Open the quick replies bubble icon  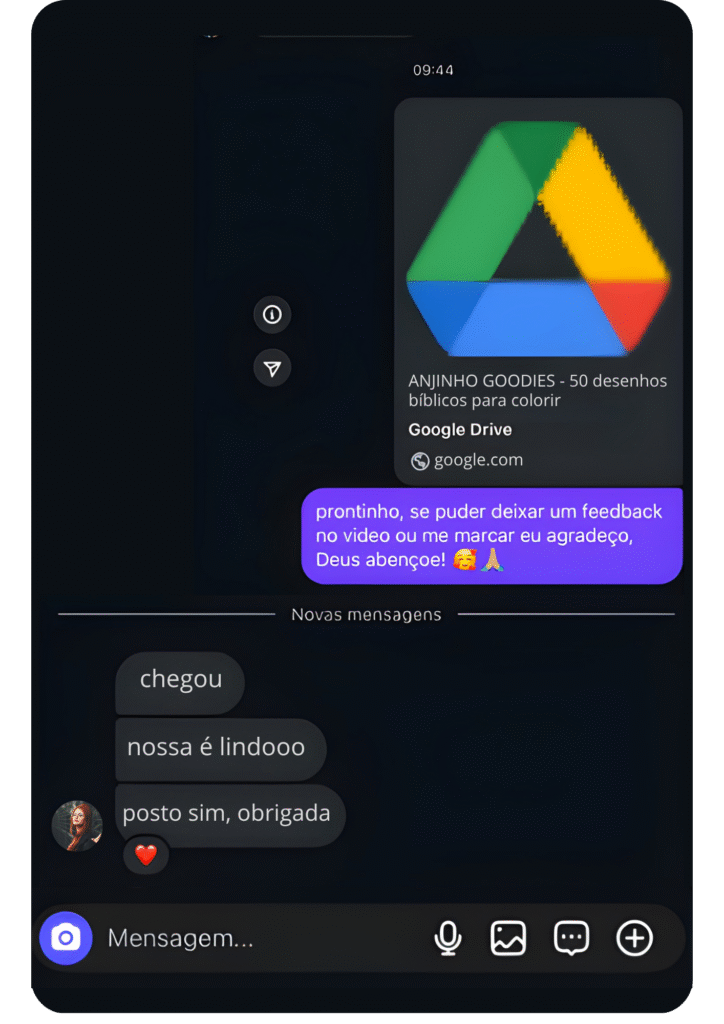571,938
